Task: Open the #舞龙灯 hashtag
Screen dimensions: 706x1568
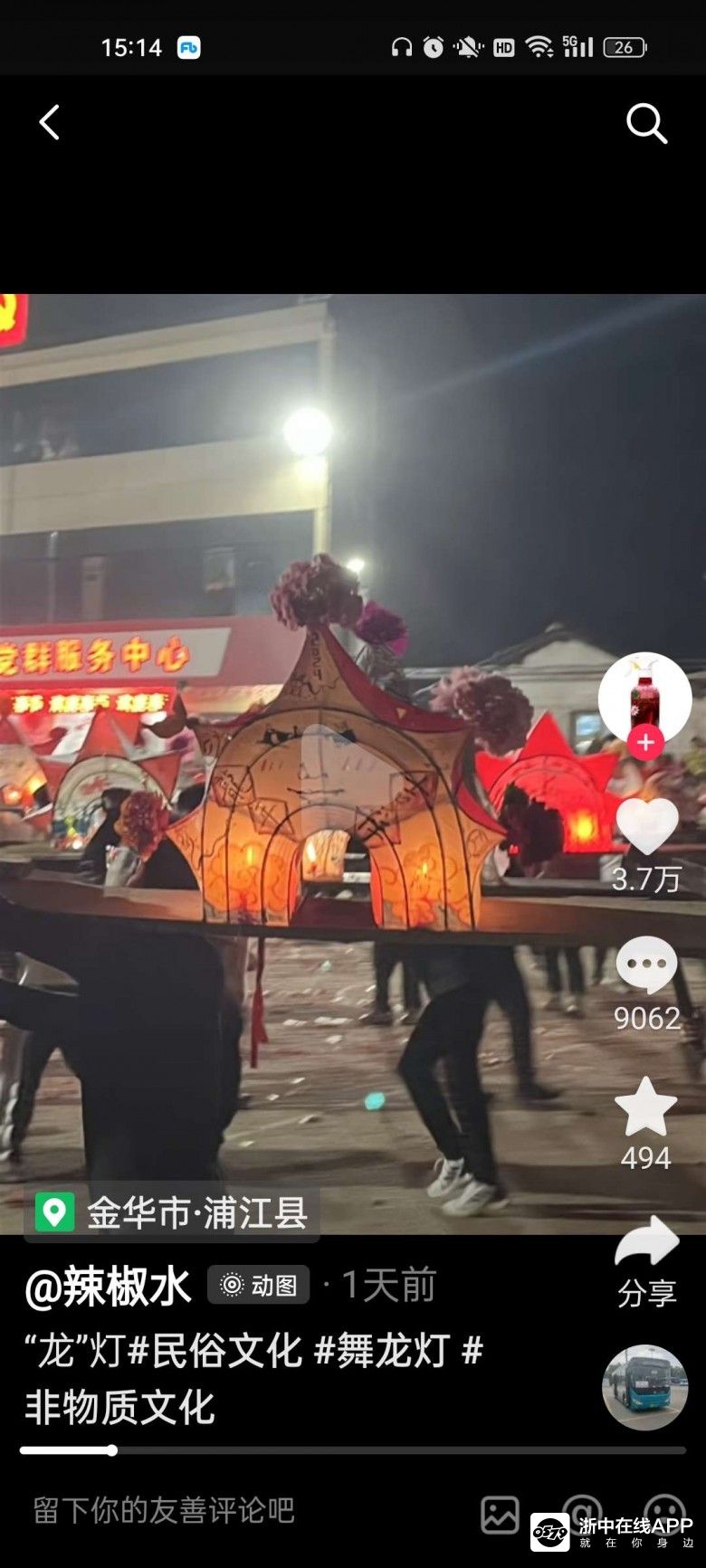Action: [x=381, y=1352]
